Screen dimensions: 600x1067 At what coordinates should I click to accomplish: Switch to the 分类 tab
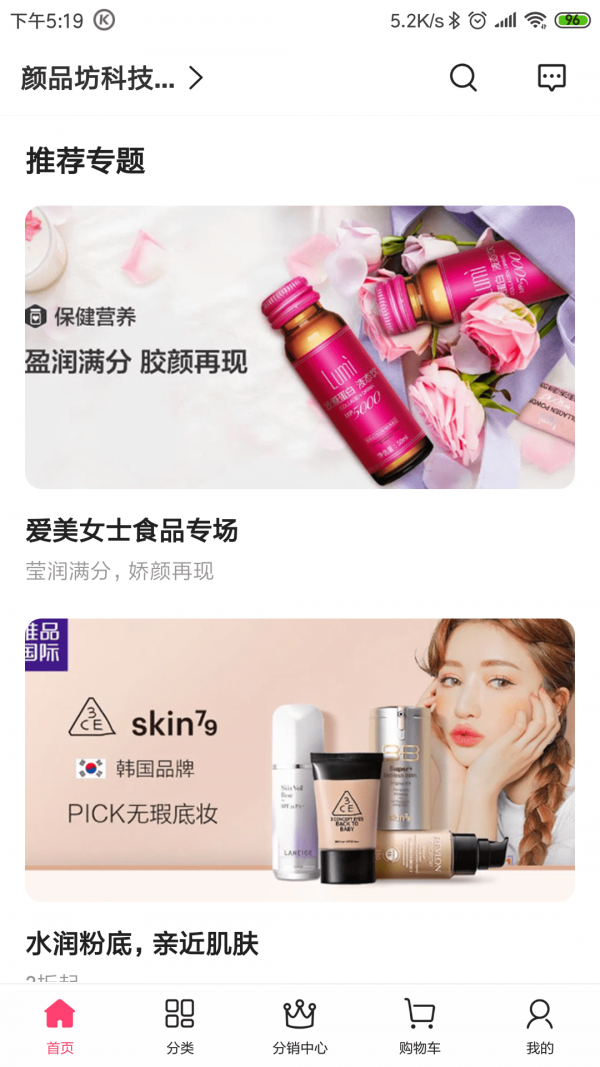[180, 1026]
